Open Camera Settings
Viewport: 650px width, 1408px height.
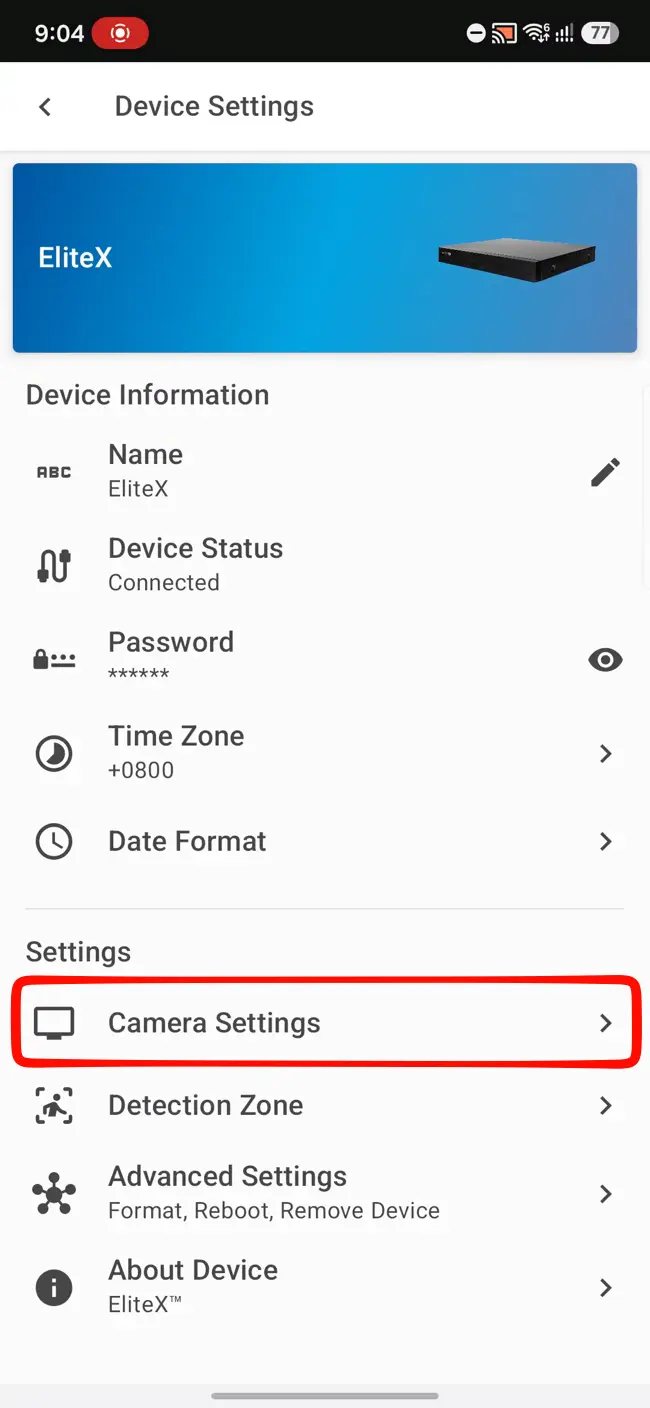325,1023
